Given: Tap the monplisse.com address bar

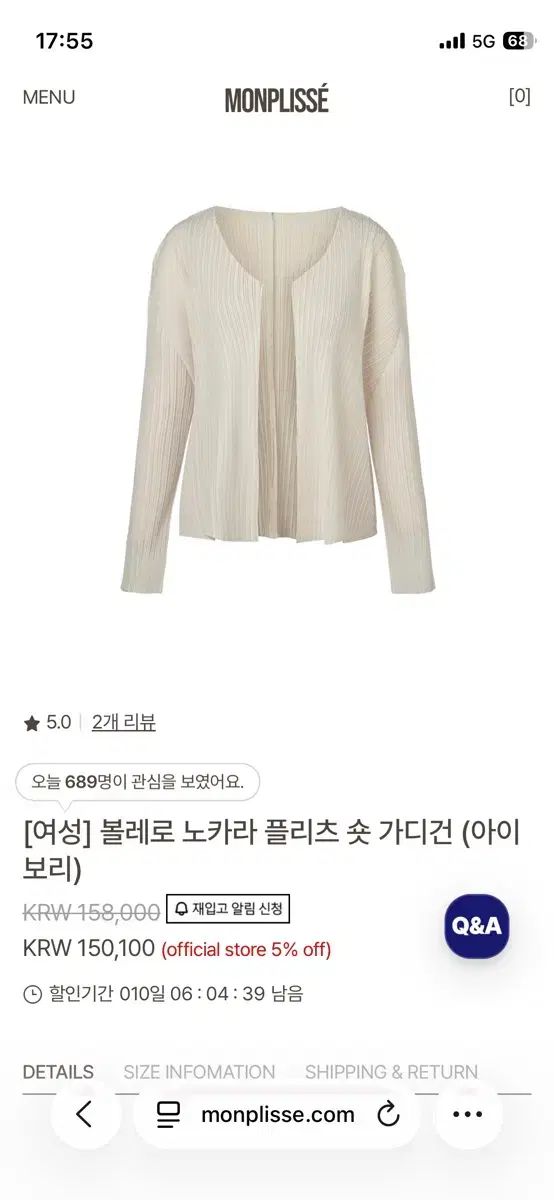Looking at the screenshot, I should 277,1115.
